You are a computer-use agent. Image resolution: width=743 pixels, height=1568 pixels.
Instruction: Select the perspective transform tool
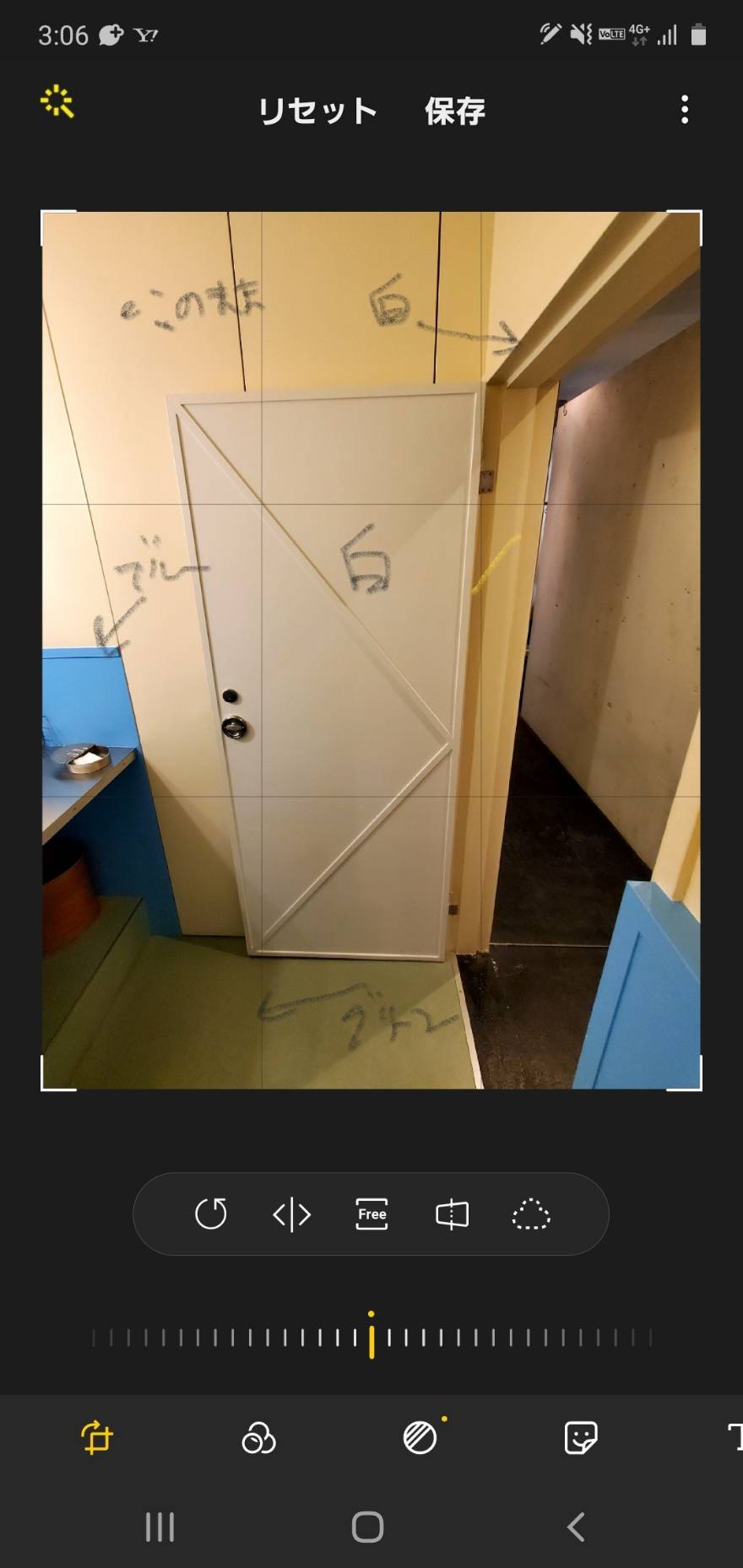tap(452, 1214)
